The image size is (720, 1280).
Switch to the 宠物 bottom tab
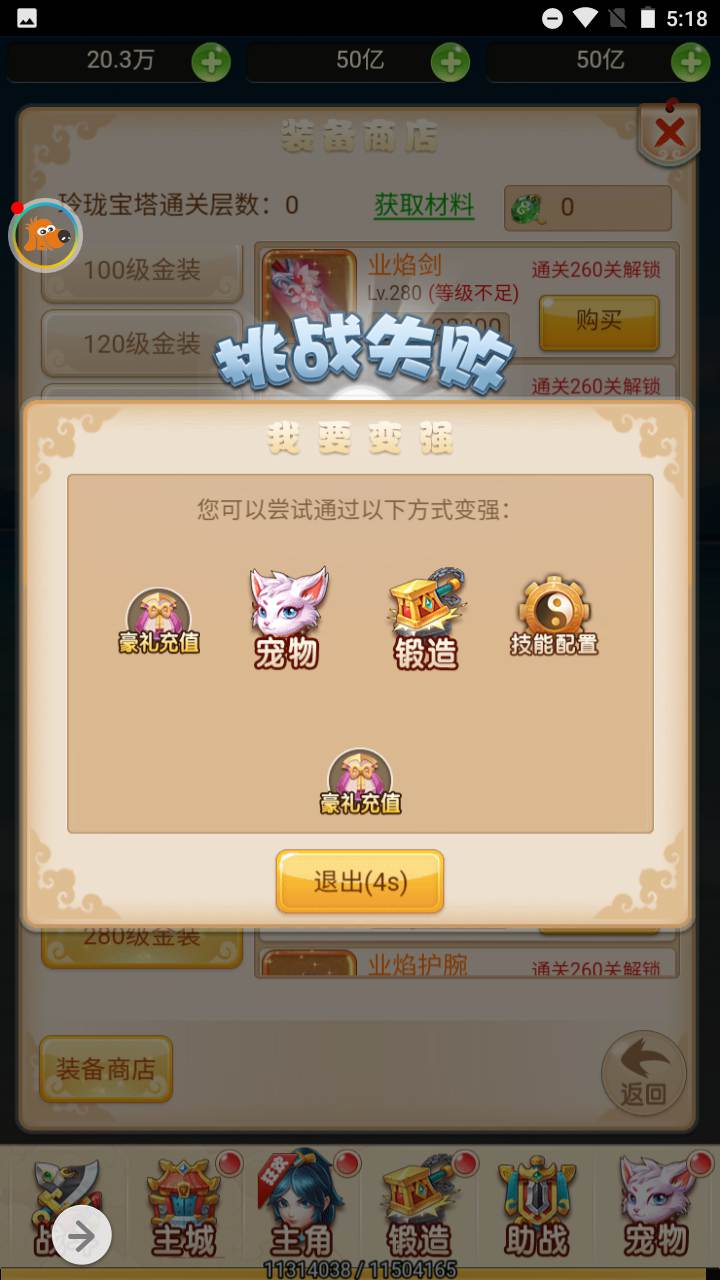pos(656,1210)
